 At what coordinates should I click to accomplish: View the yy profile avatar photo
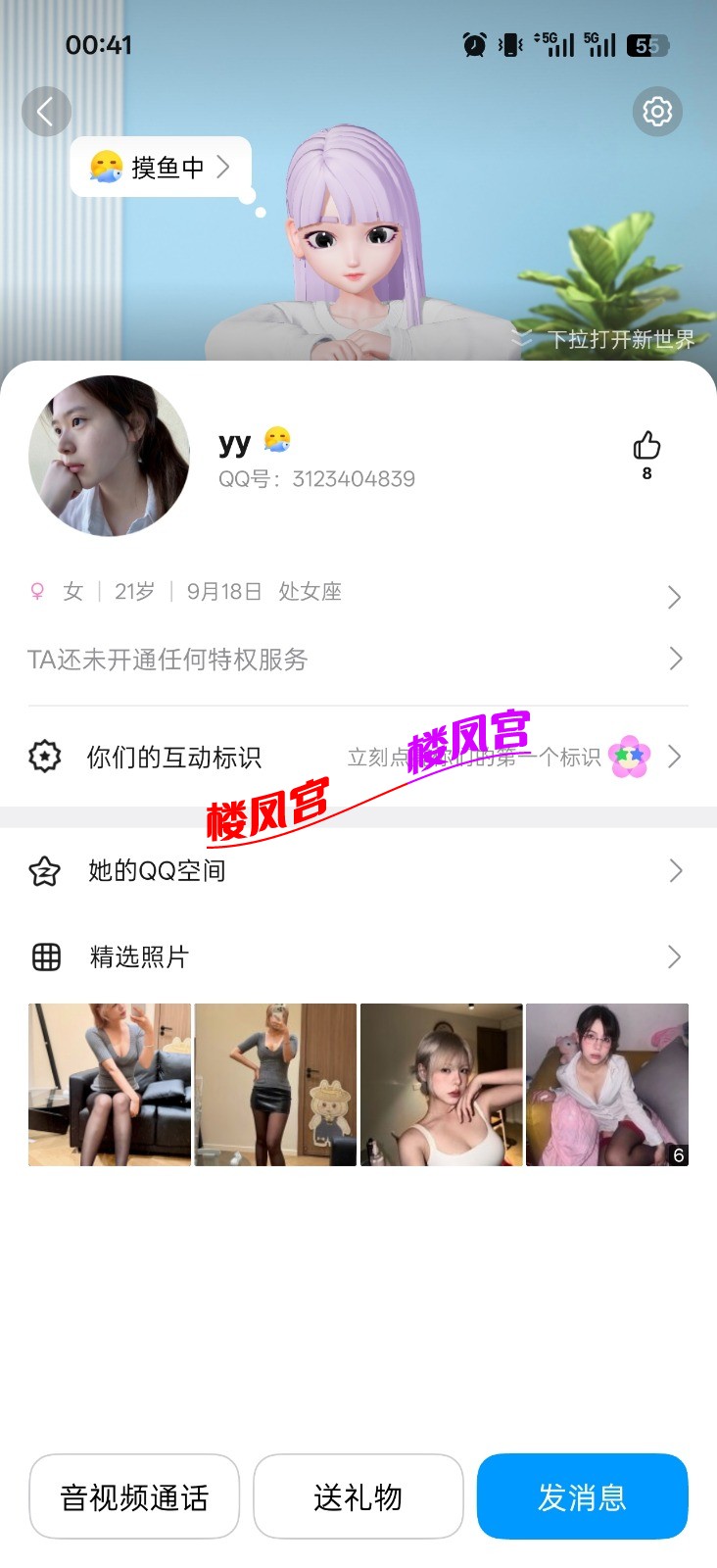[110, 456]
